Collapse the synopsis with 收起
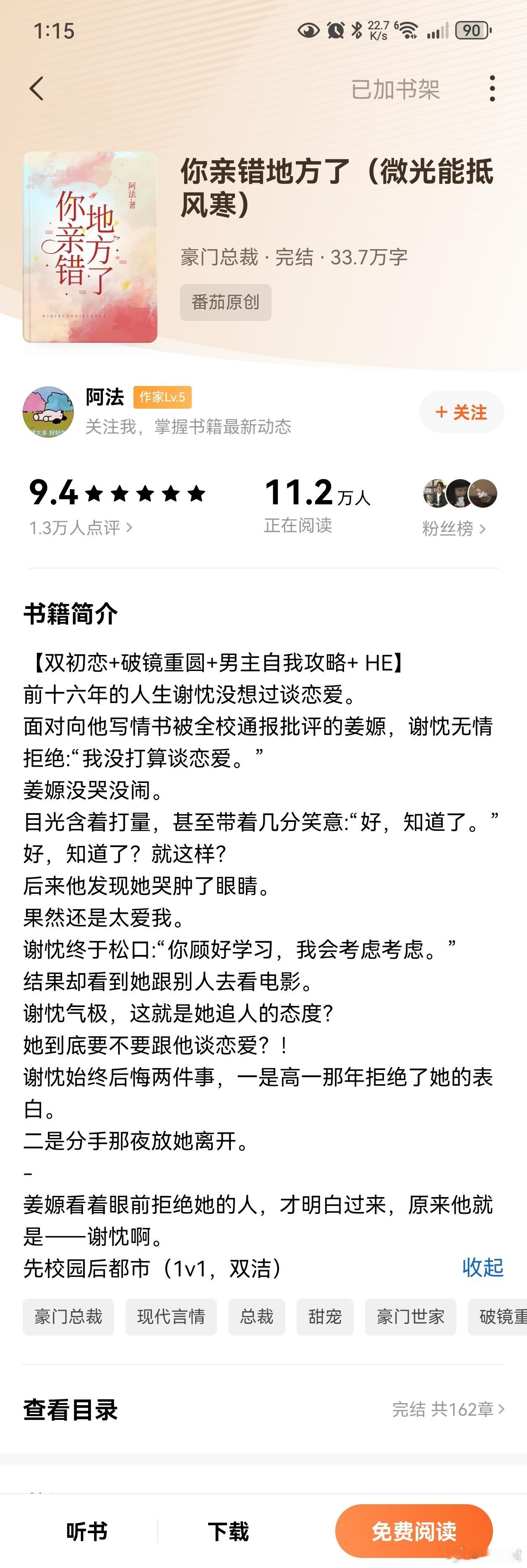The image size is (527, 1568). [483, 1268]
